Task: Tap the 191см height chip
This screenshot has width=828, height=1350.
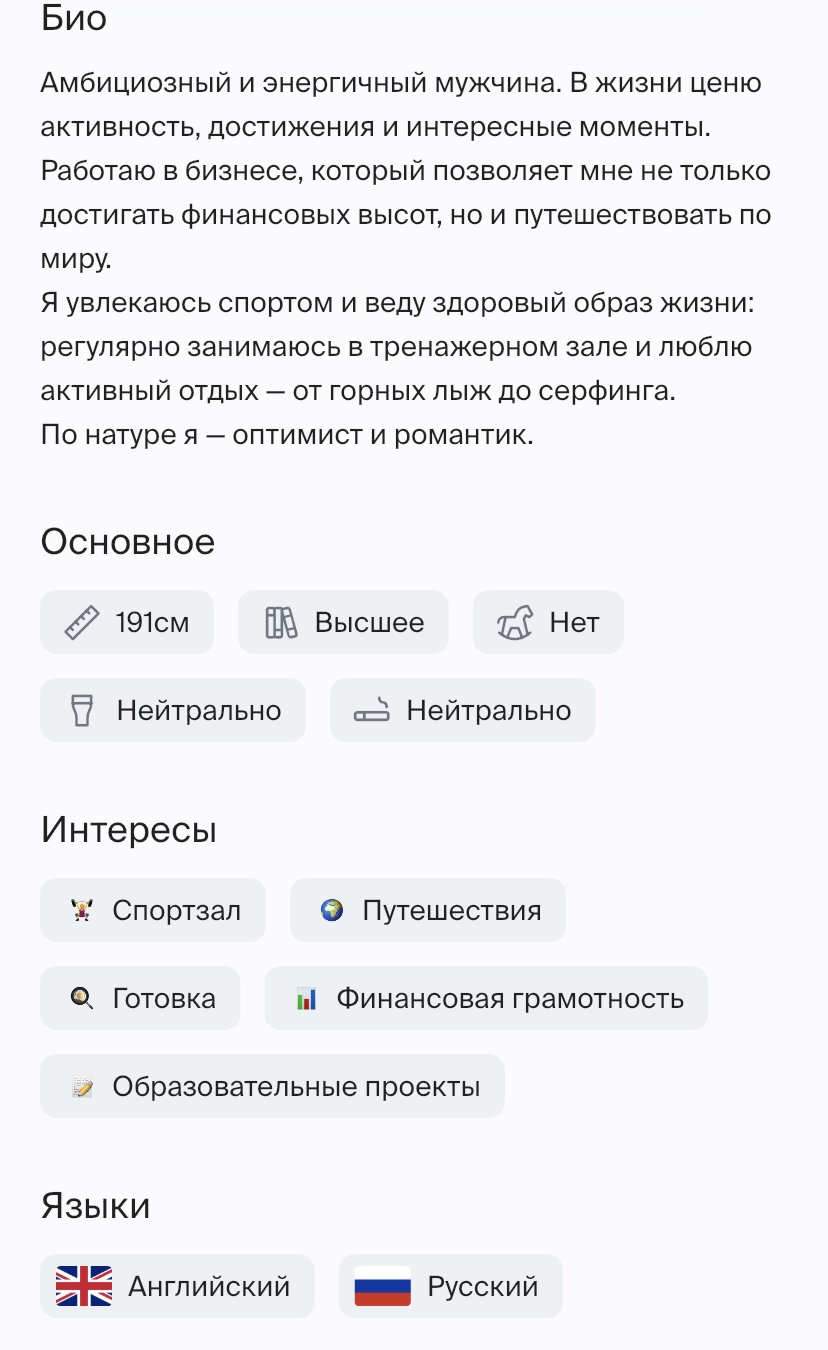Action: [127, 622]
